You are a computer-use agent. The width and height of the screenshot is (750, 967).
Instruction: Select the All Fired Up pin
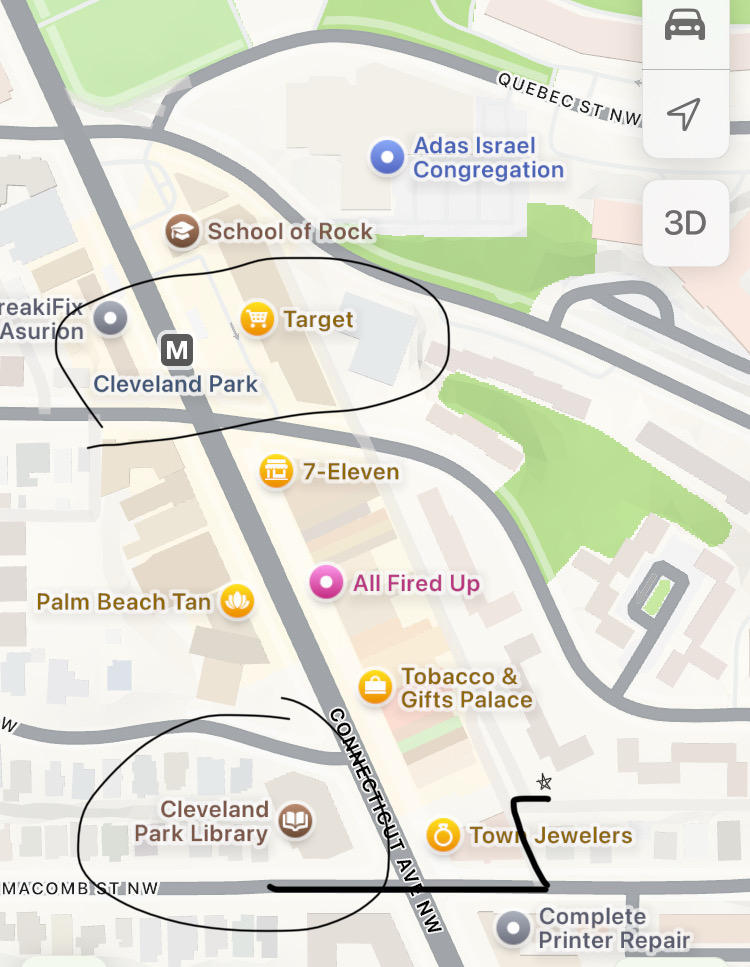[x=325, y=583]
